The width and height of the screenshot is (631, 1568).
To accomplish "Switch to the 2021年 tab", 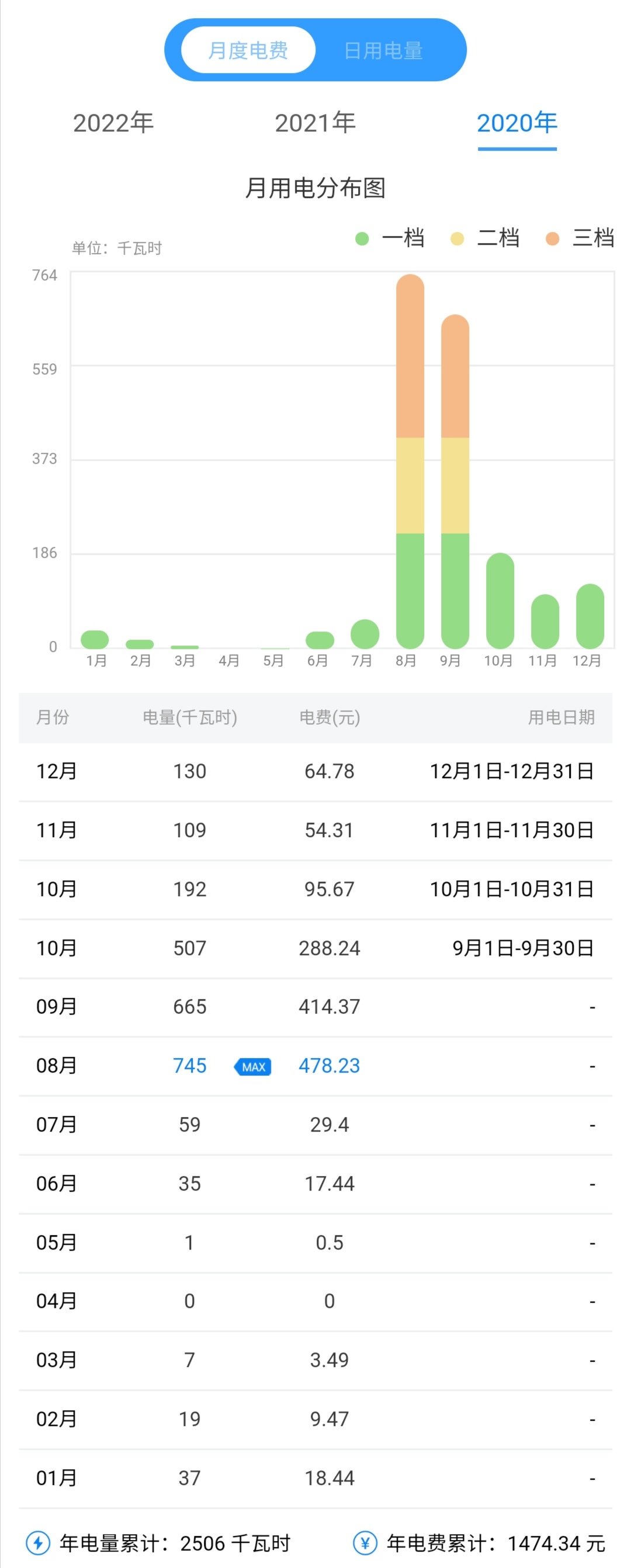I will pos(315,123).
